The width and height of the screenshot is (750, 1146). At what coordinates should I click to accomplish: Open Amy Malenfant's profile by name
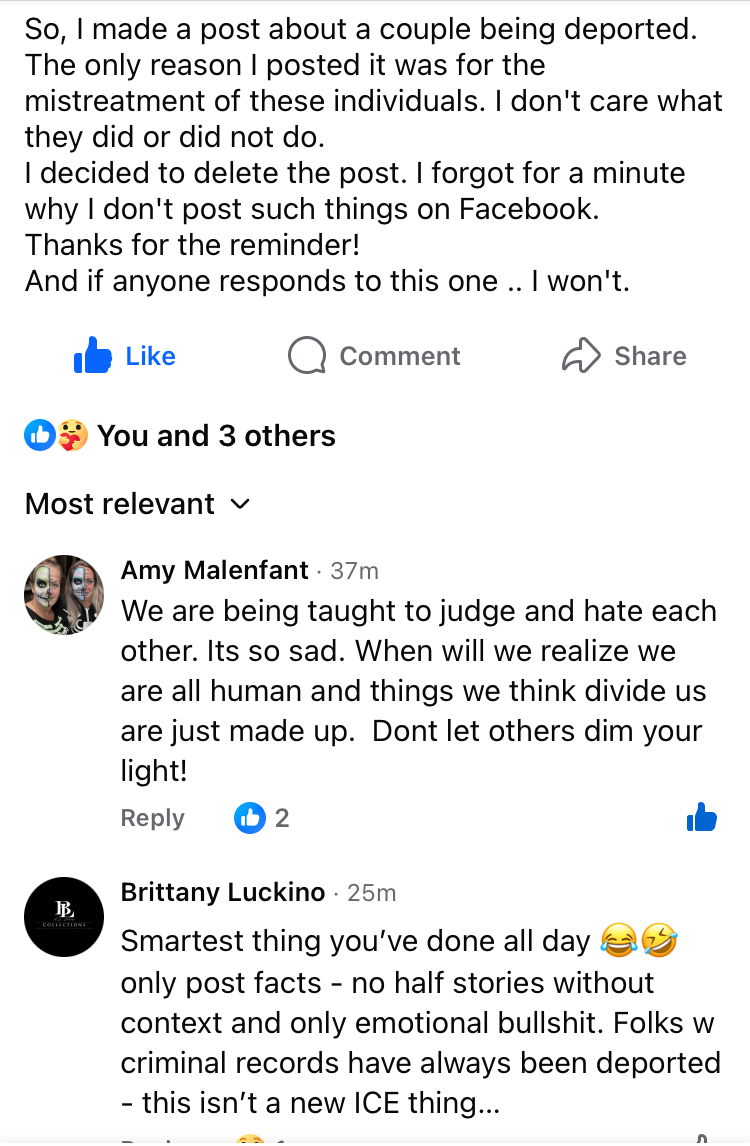(x=214, y=570)
